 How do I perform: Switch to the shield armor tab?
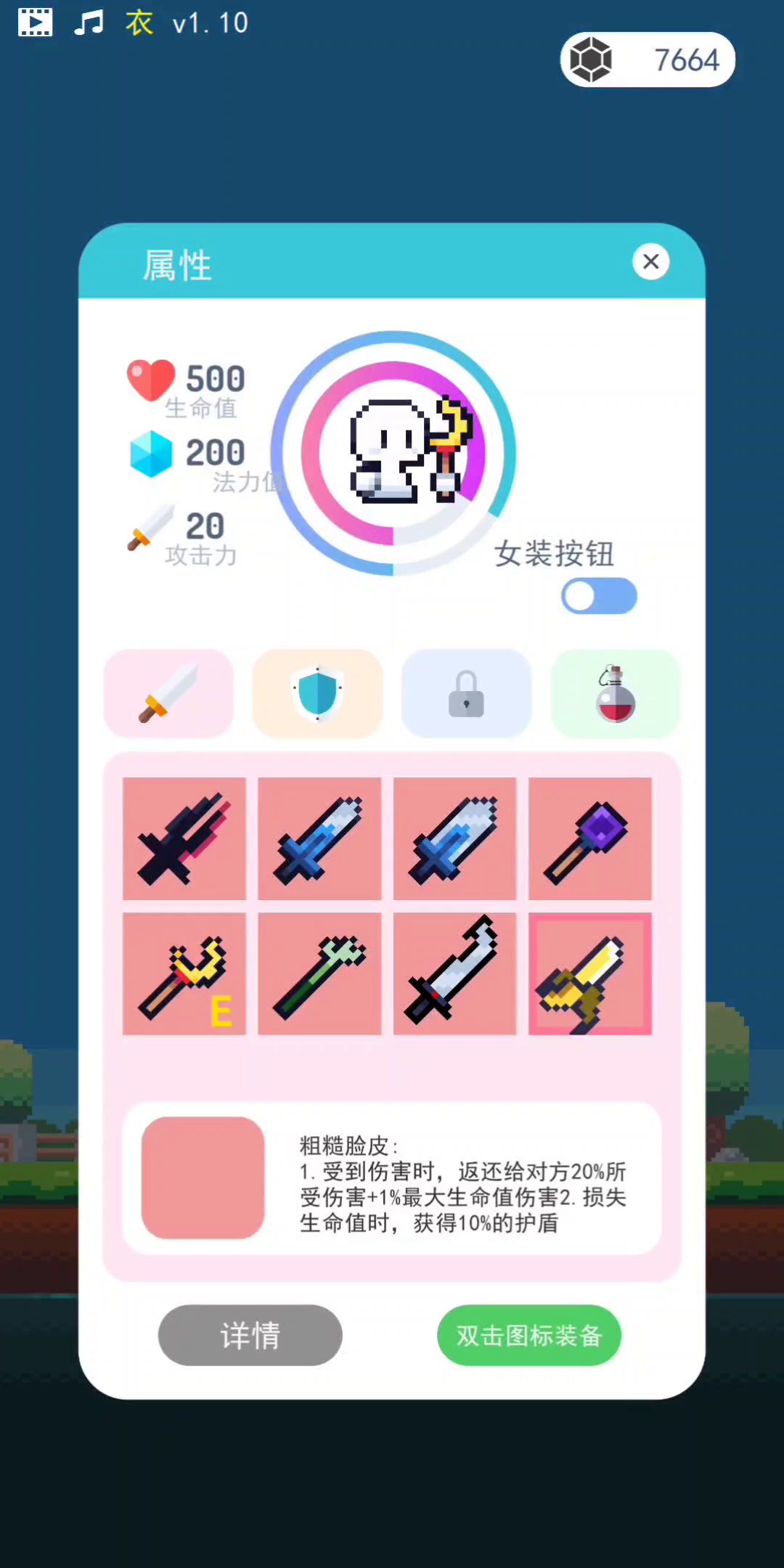point(317,694)
